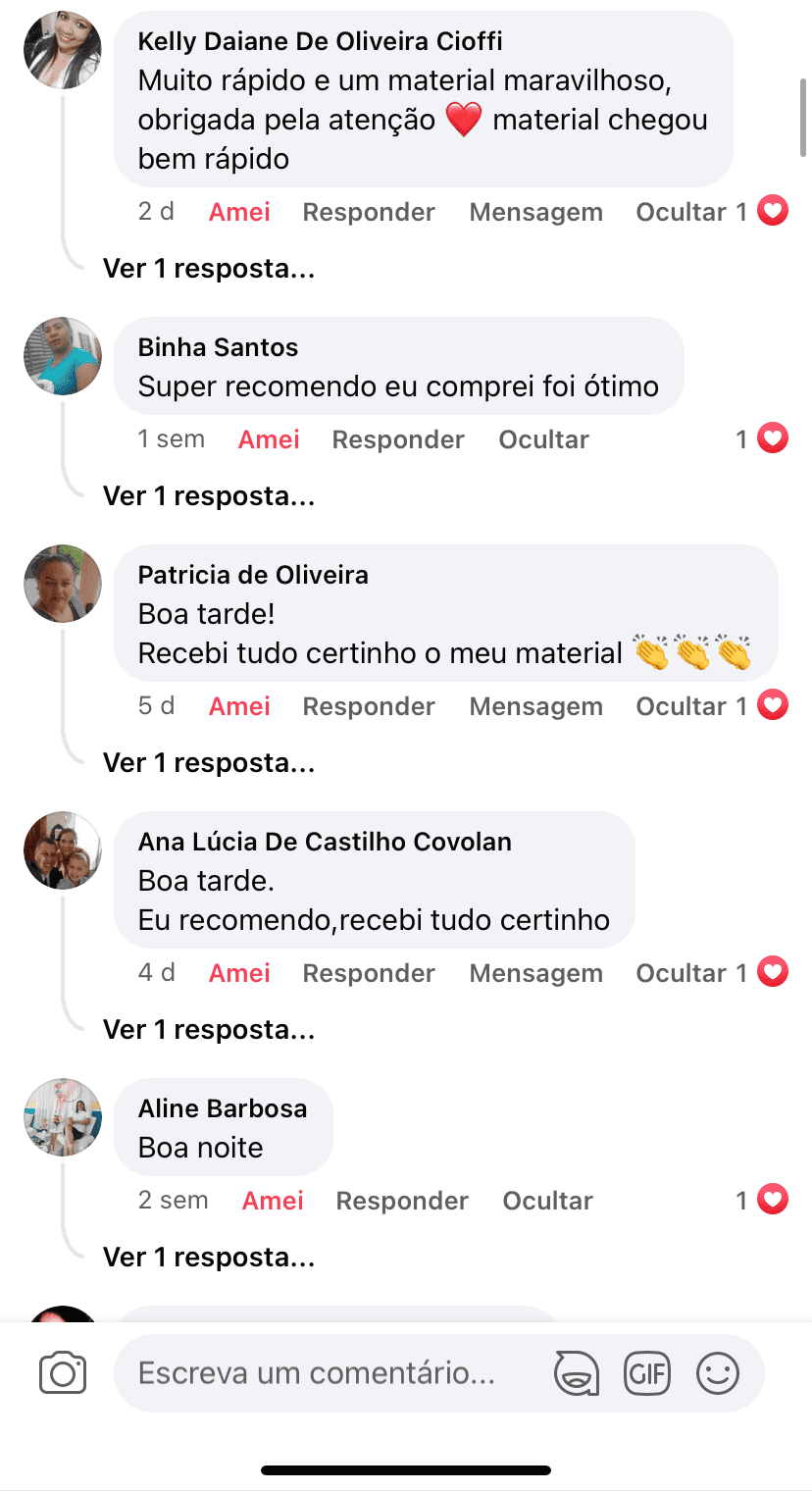The width and height of the screenshot is (812, 1491).
Task: Open the emoji smiley picker
Action: 718,1372
